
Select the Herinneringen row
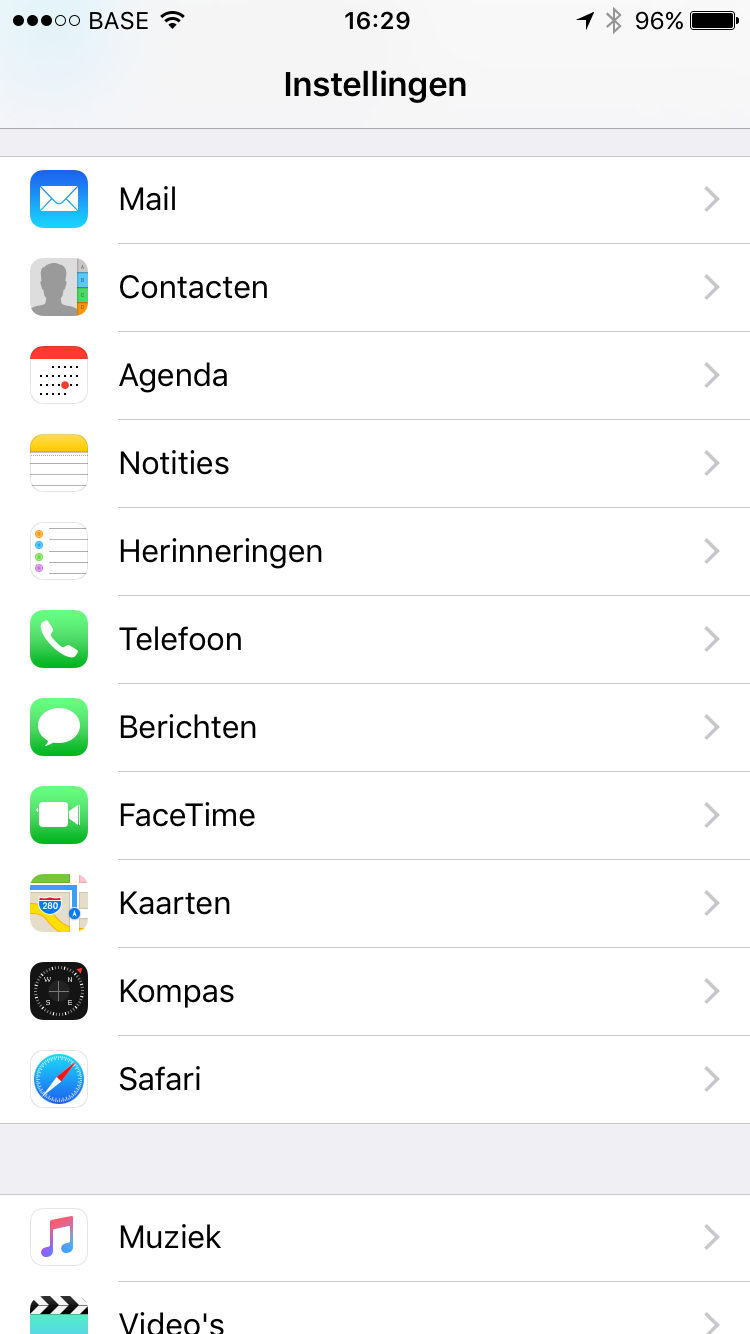375,552
